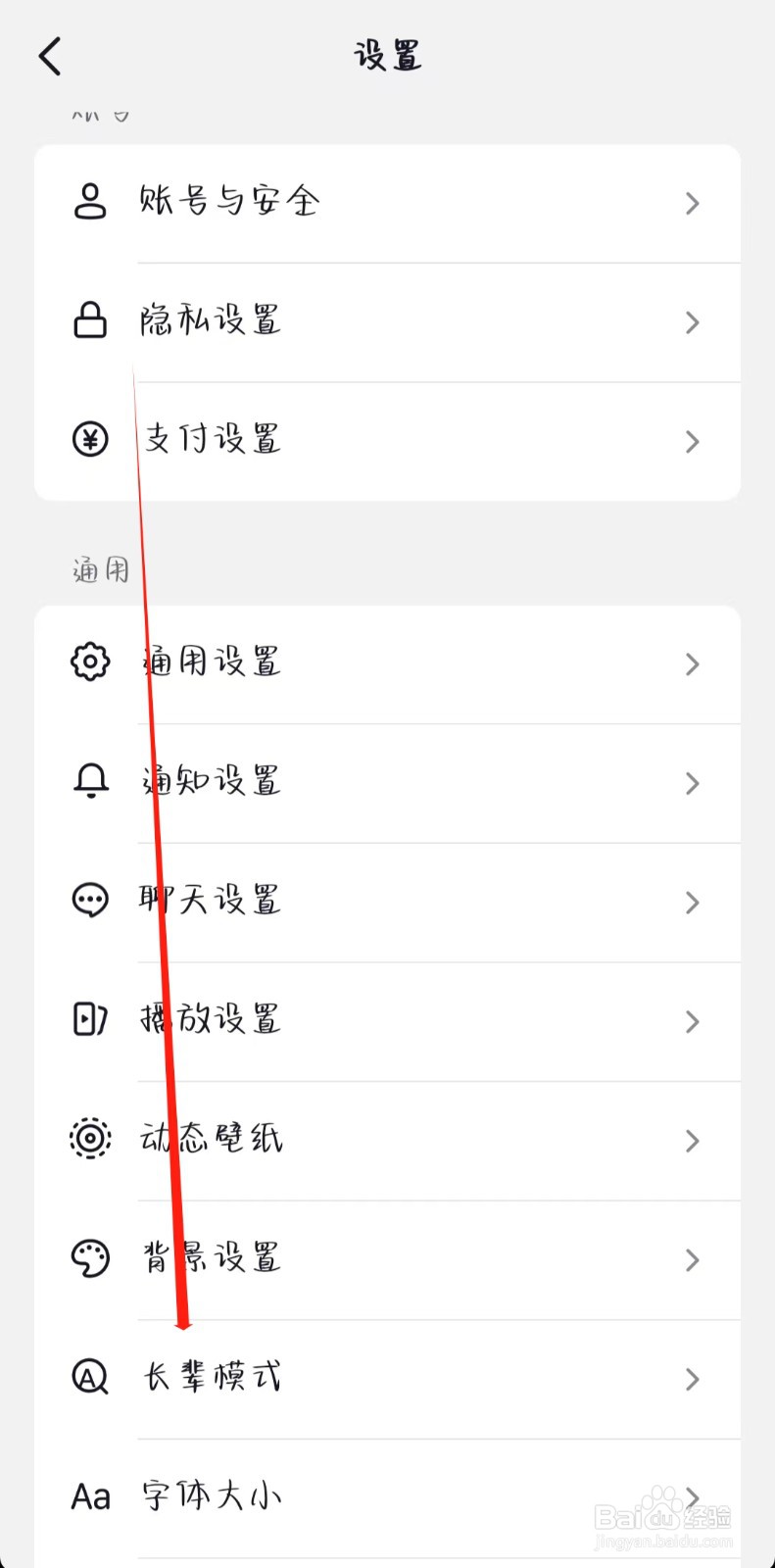Click the circled A icon for 长辈模式

90,1378
